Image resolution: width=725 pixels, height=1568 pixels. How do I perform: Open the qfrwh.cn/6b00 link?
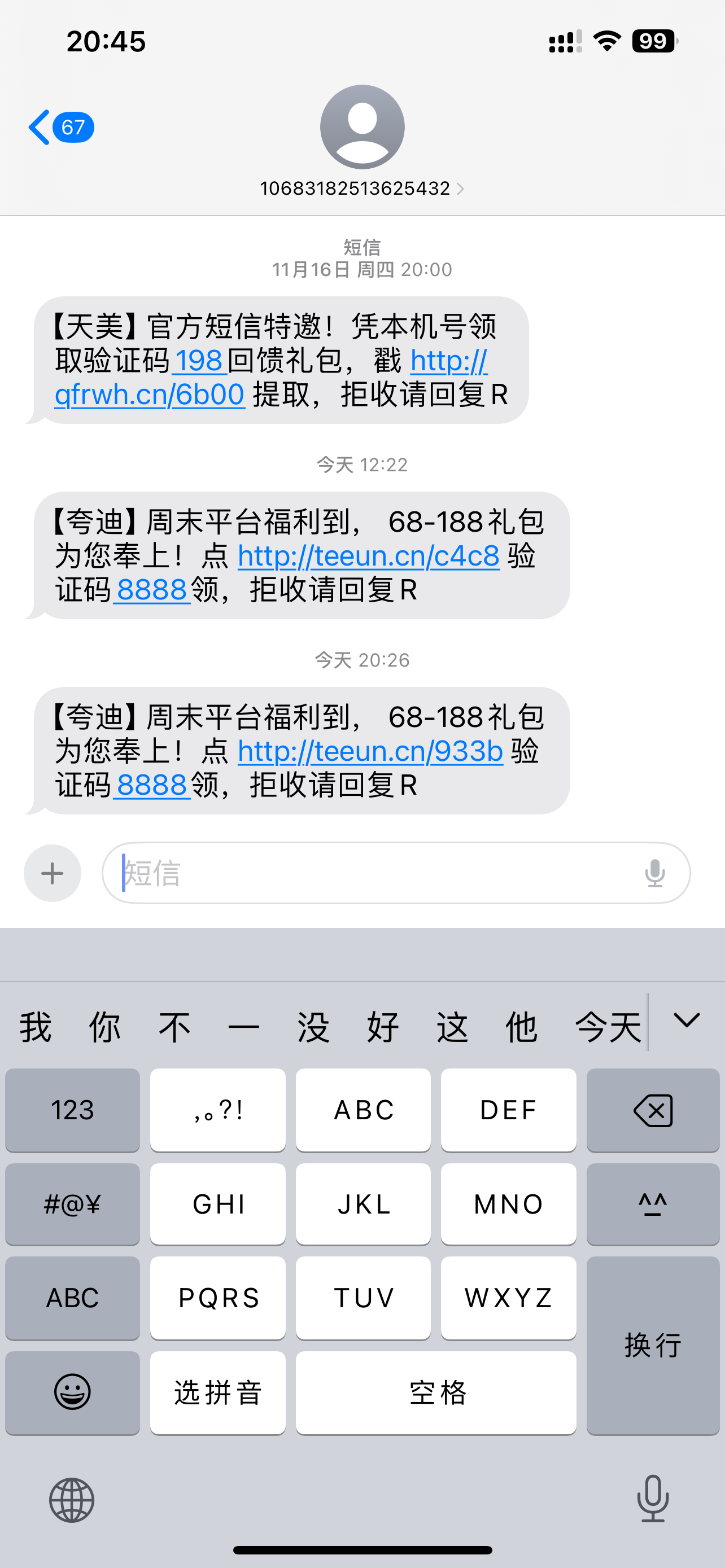[x=149, y=395]
